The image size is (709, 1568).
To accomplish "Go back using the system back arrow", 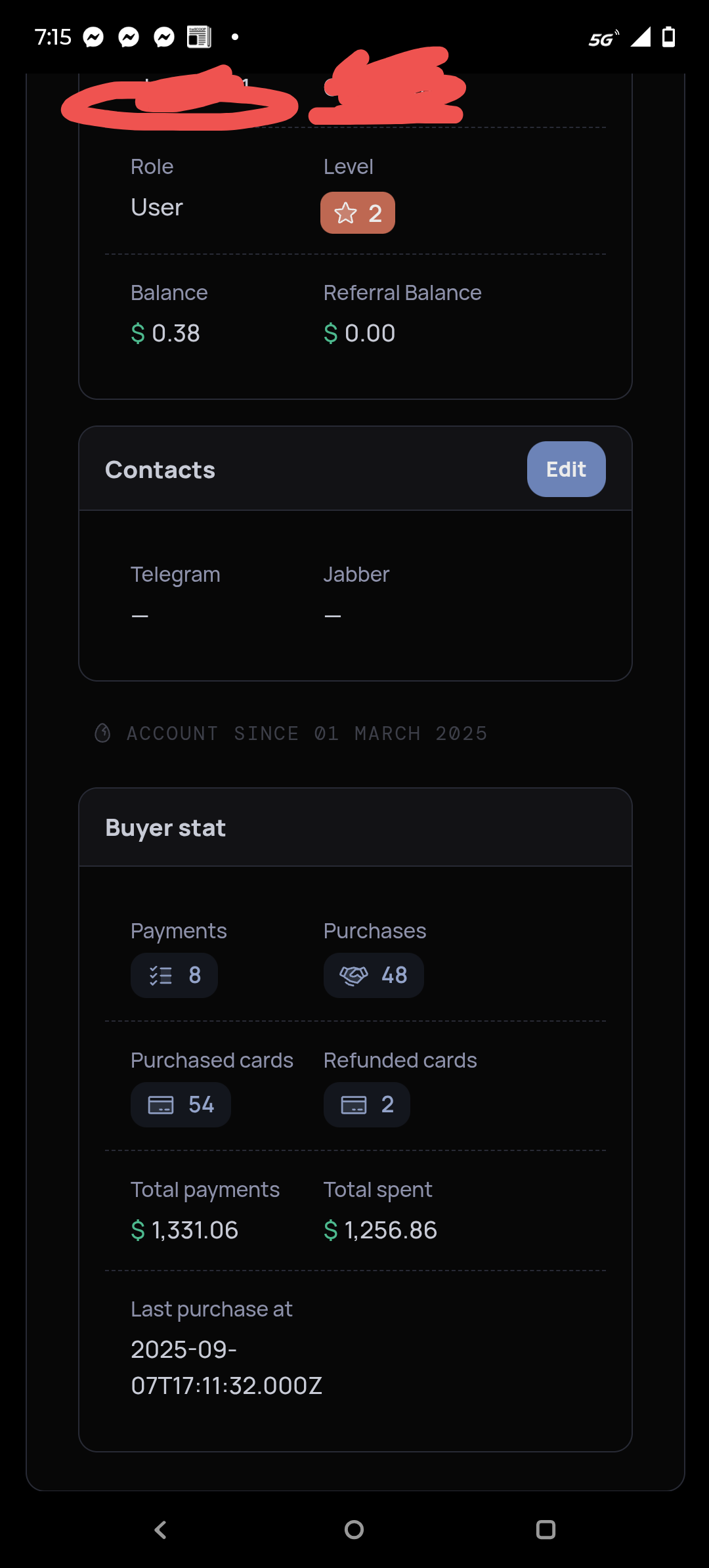I will (x=160, y=1530).
